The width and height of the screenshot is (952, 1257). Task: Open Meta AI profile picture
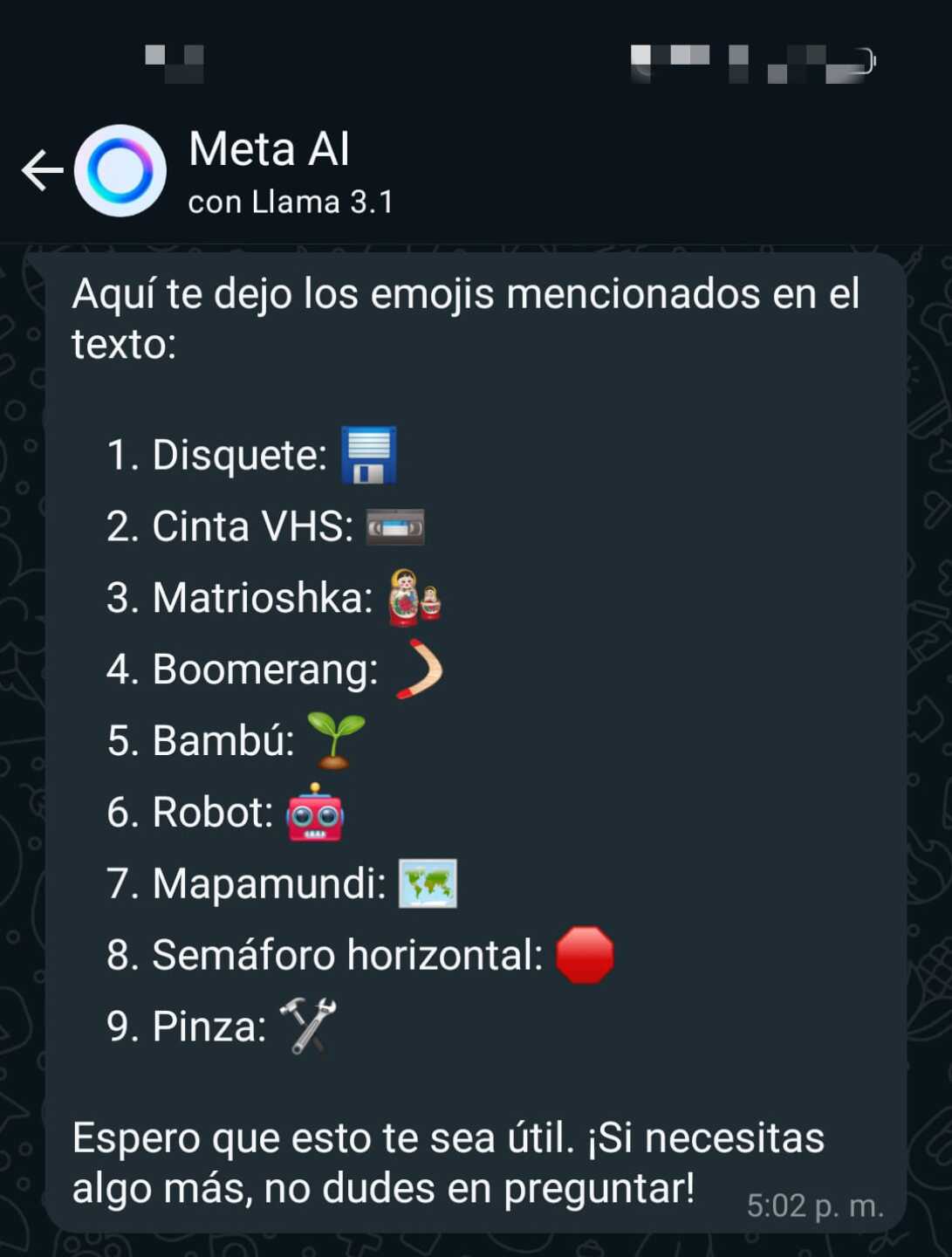click(x=120, y=171)
